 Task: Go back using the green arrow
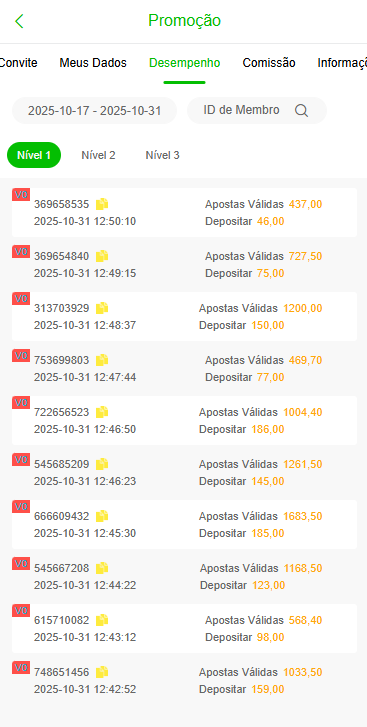(x=19, y=21)
